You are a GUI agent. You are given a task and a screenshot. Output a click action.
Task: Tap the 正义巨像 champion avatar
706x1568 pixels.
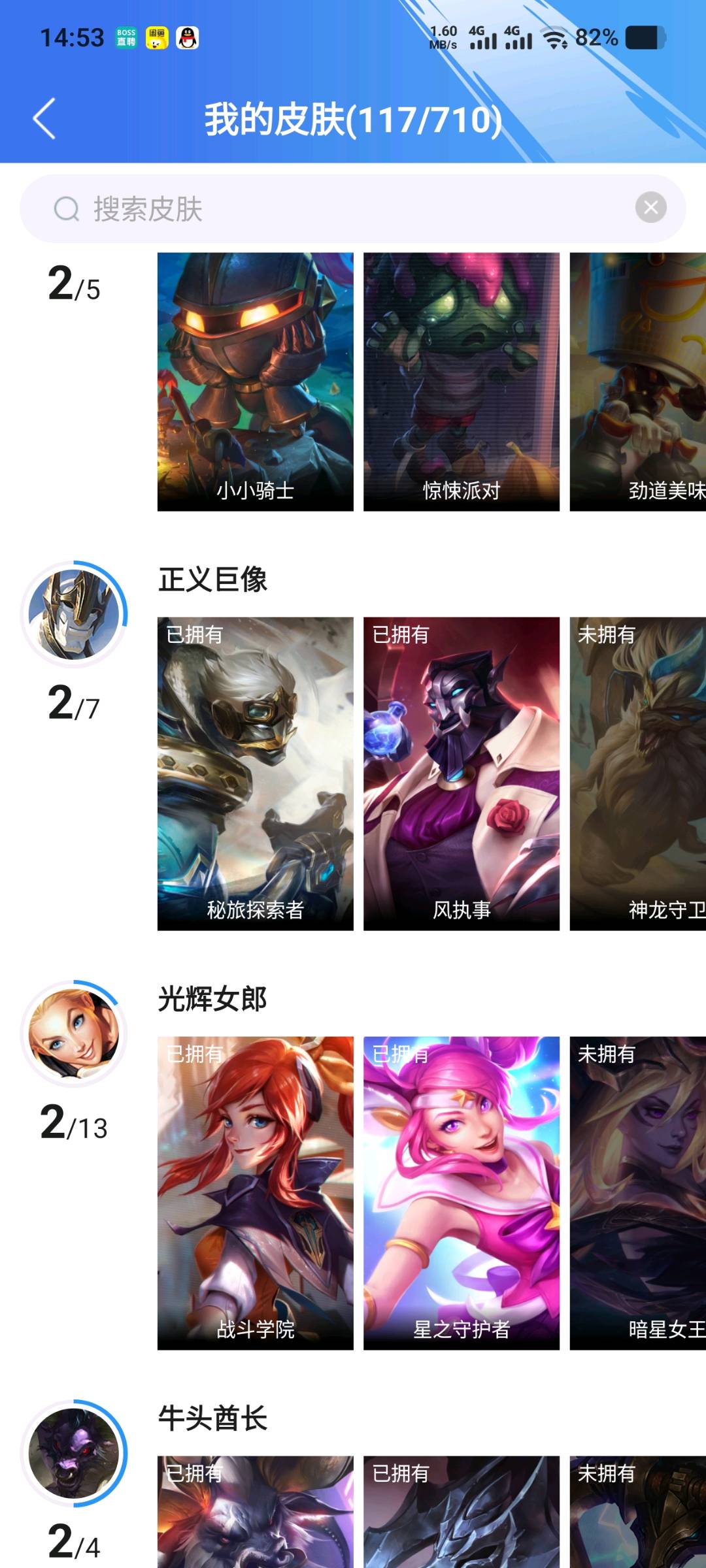(74, 614)
